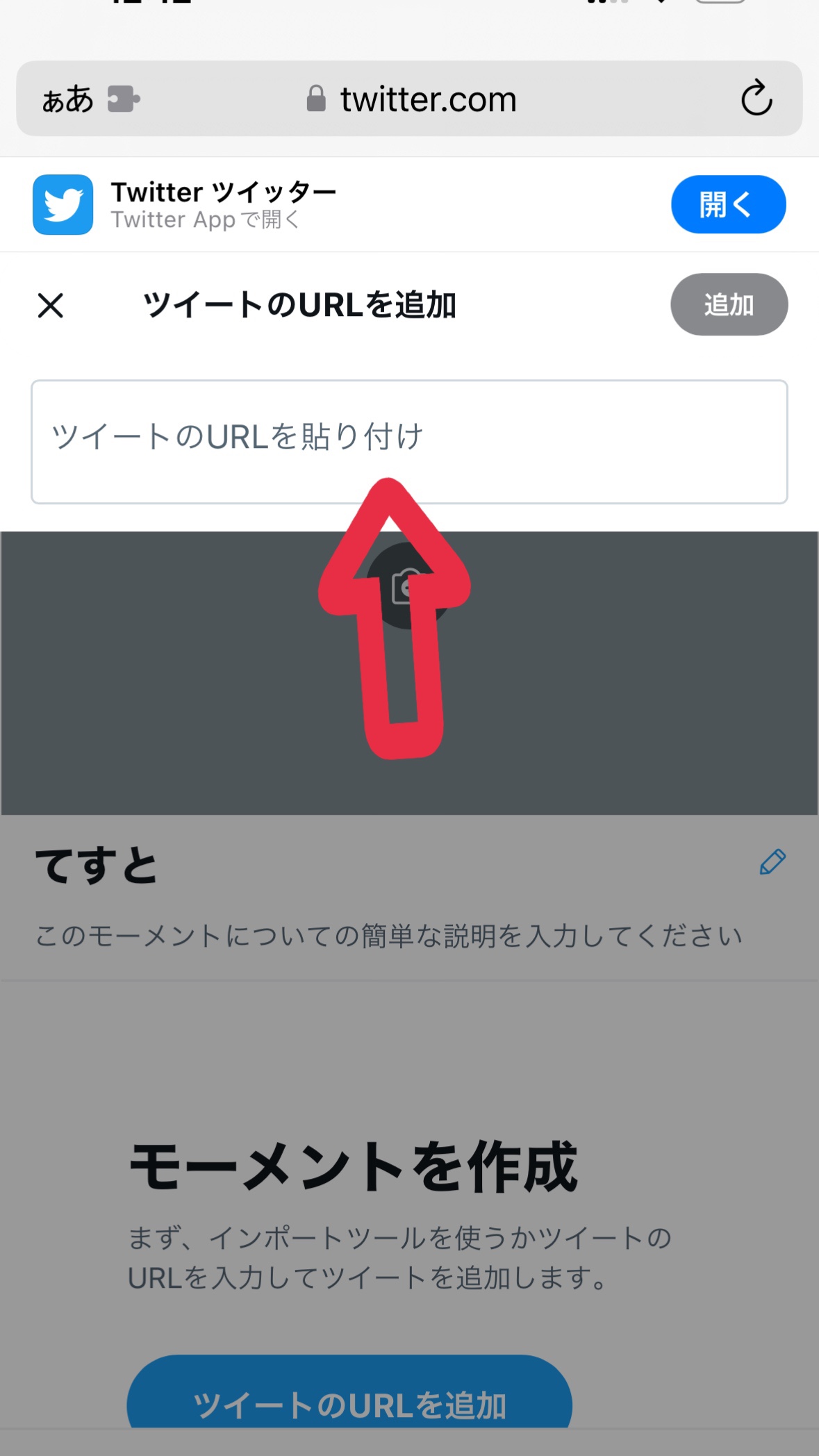The height and width of the screenshot is (1456, 819).
Task: Close the ツイートのURLを追加 dialog
Action: 51,305
